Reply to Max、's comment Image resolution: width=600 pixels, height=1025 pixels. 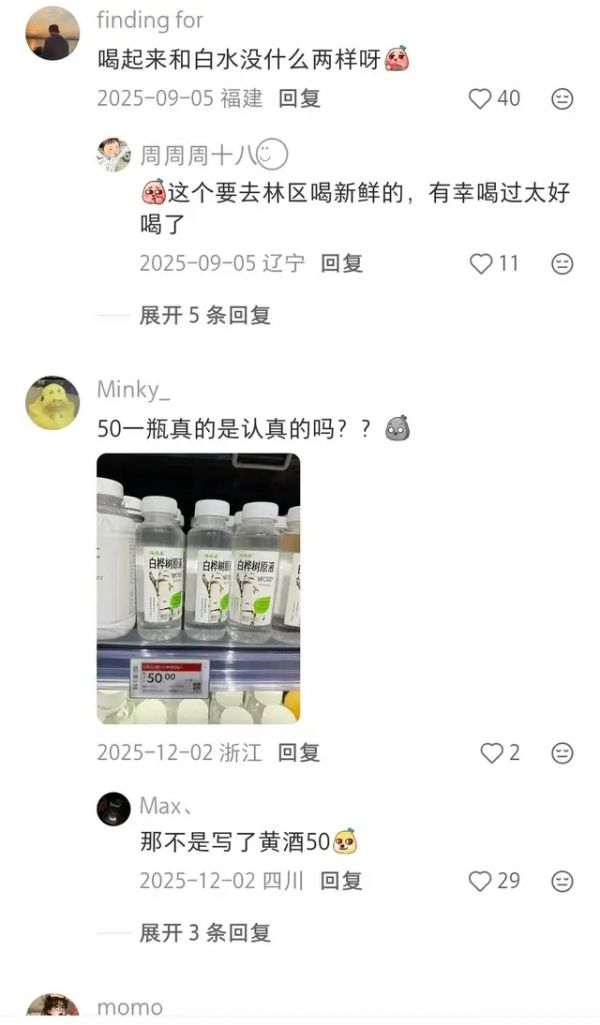click(x=341, y=881)
